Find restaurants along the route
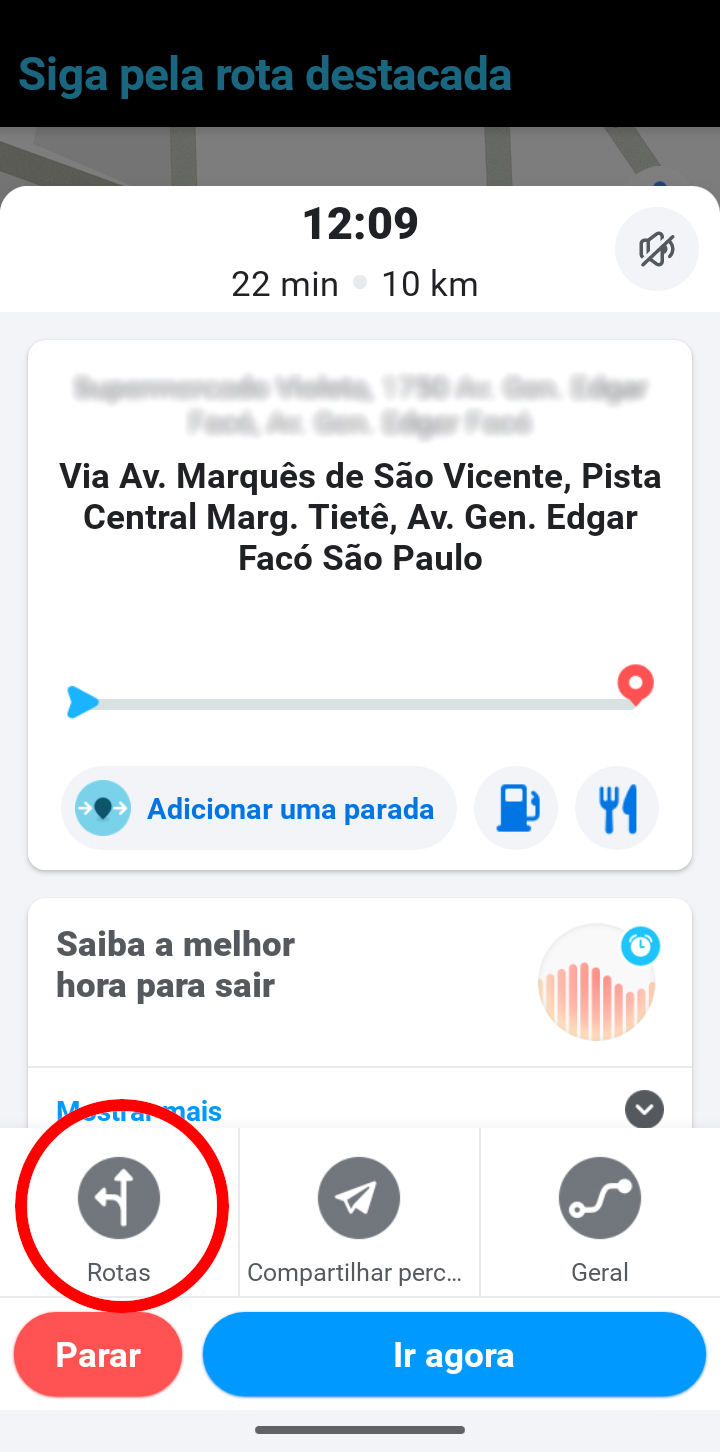720x1452 pixels. coord(617,808)
